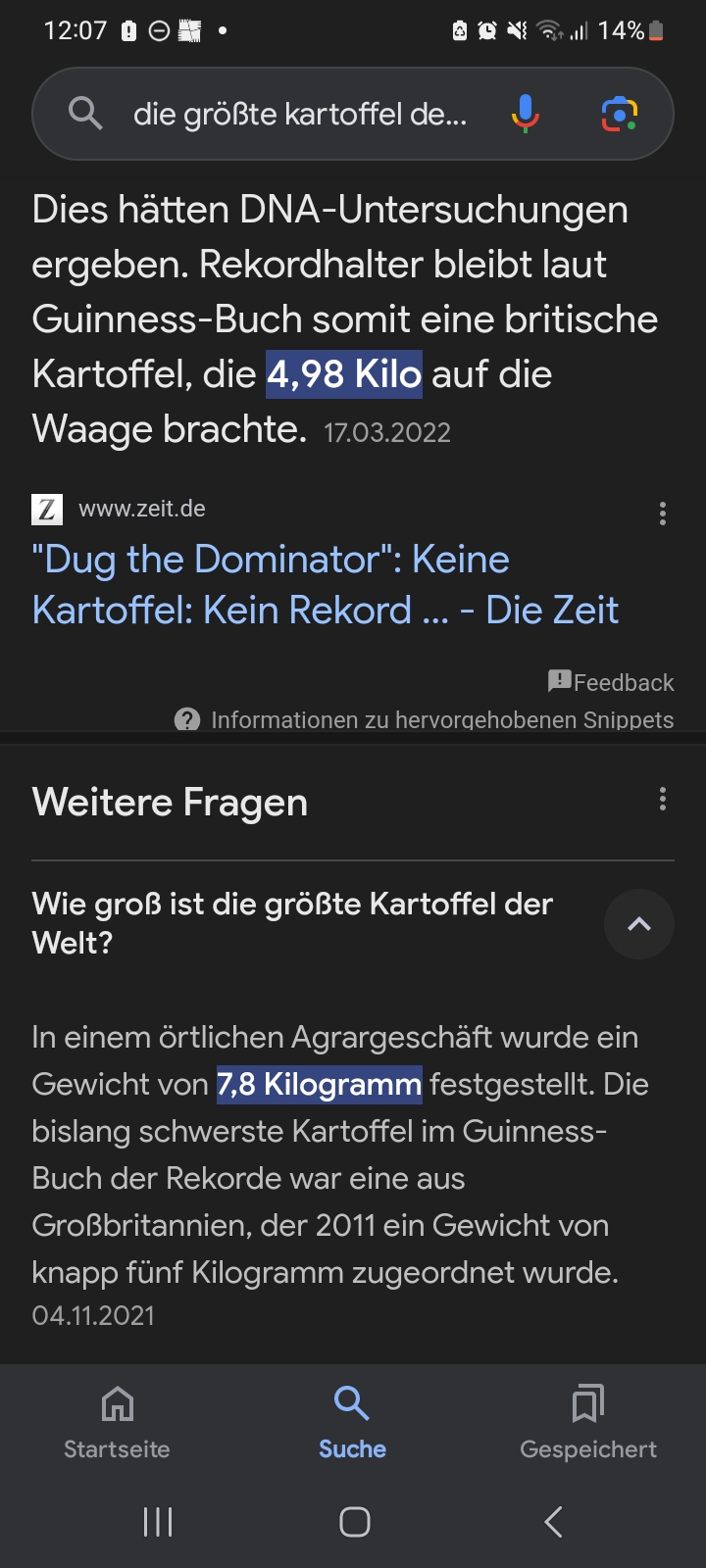Go to the Startseite tab
Screen dimensions: 706x1568
coord(117,1423)
